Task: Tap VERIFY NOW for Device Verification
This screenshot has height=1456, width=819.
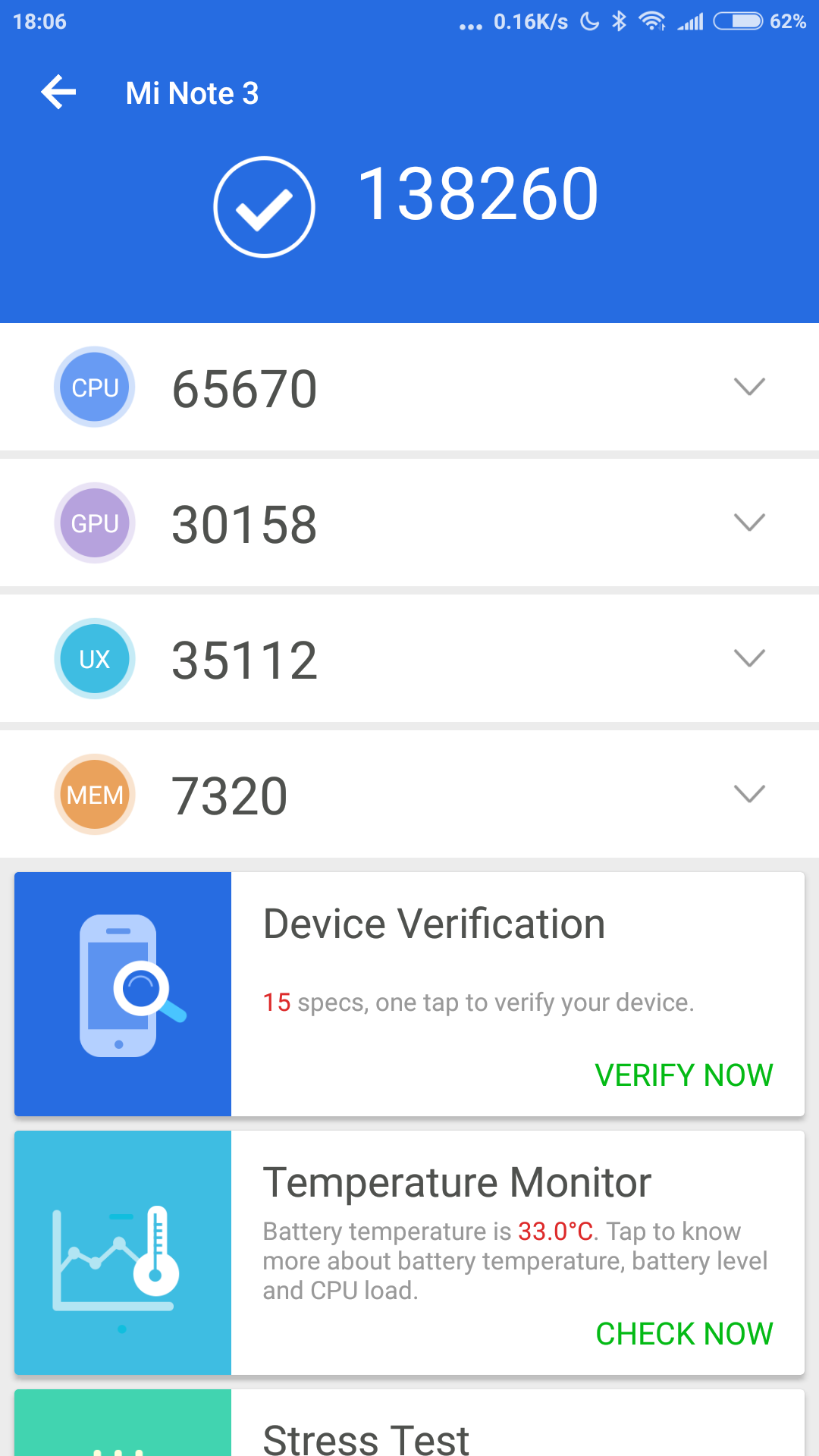Action: (683, 1075)
